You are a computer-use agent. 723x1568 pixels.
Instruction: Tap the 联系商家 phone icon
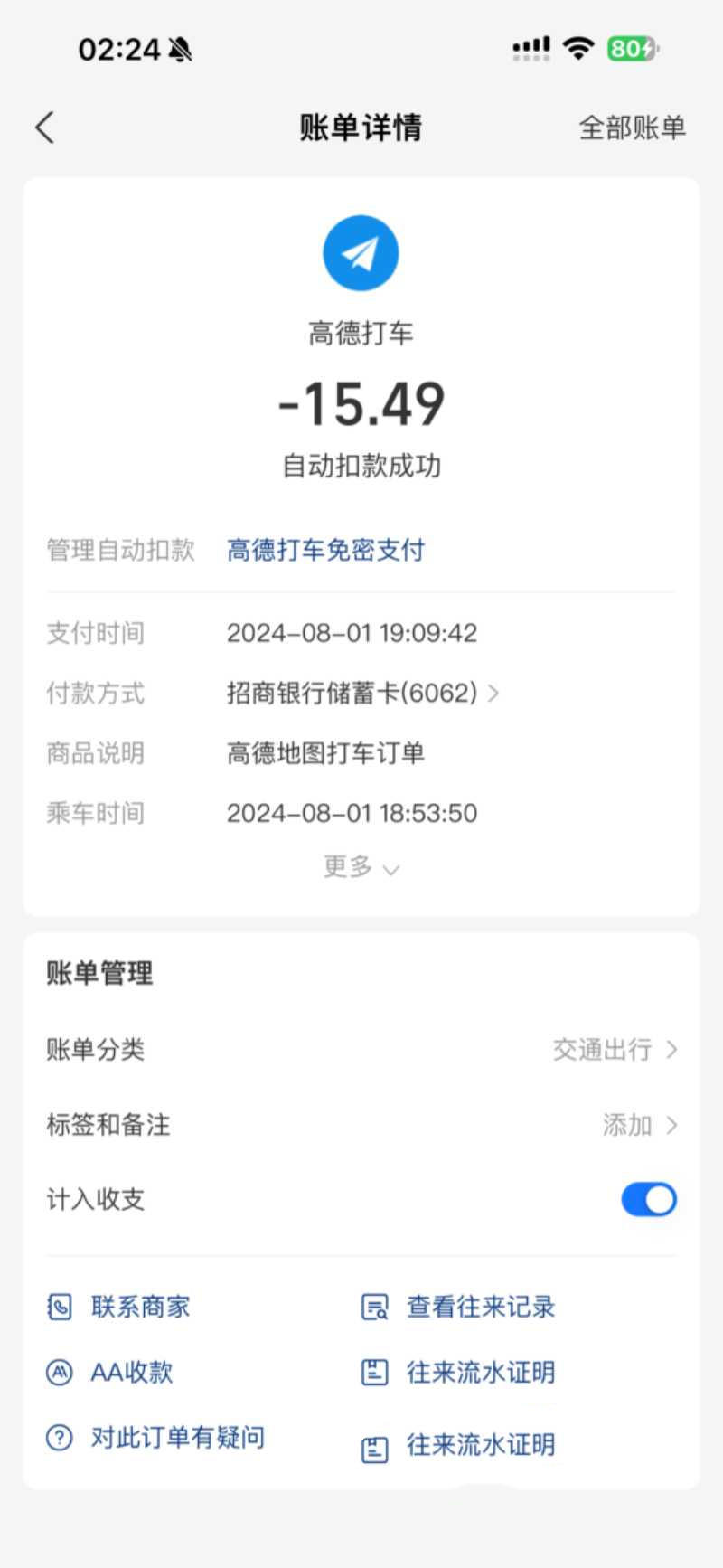pos(58,1307)
